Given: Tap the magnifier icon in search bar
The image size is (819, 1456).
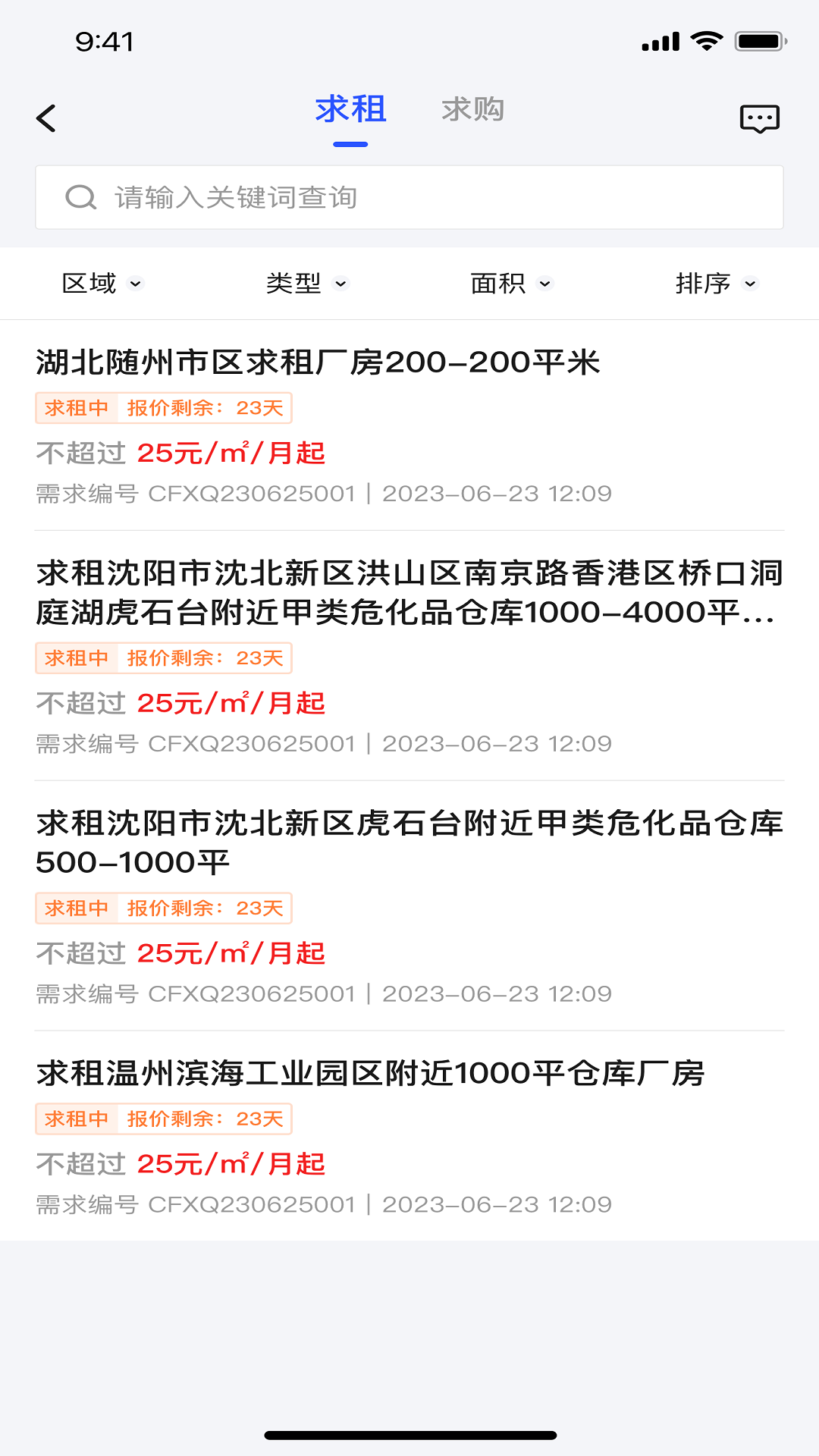Looking at the screenshot, I should coord(80,197).
